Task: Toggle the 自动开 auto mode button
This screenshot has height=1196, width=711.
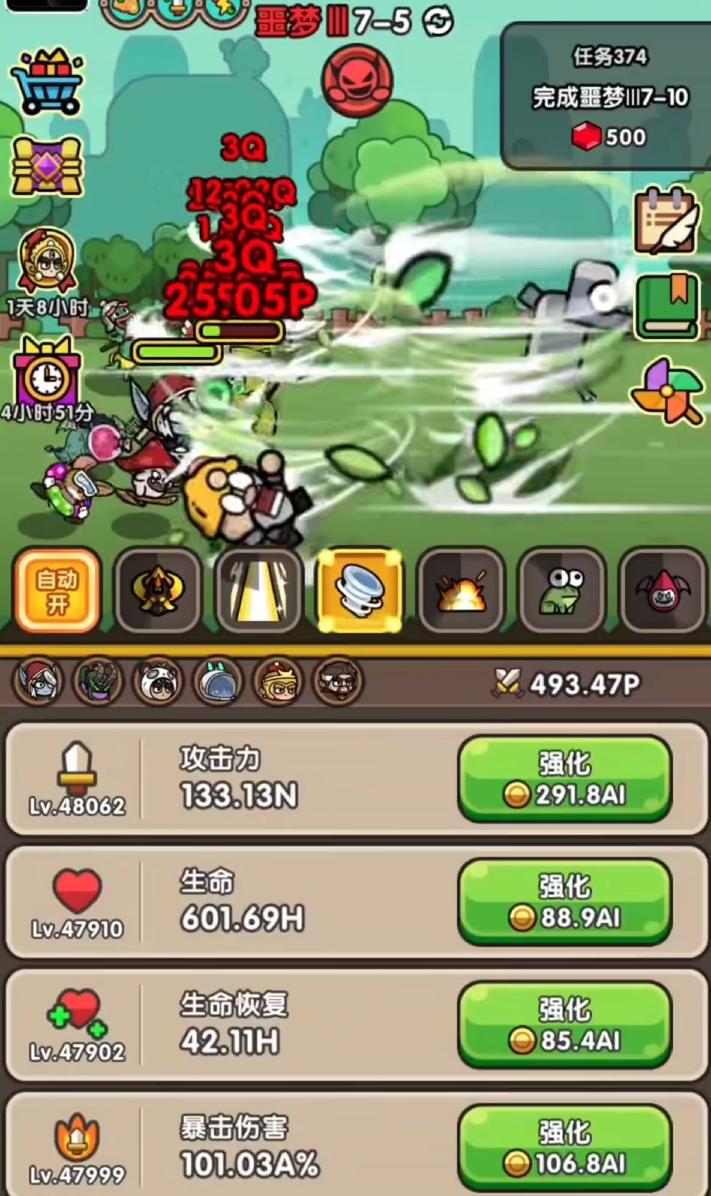Action: pos(57,590)
